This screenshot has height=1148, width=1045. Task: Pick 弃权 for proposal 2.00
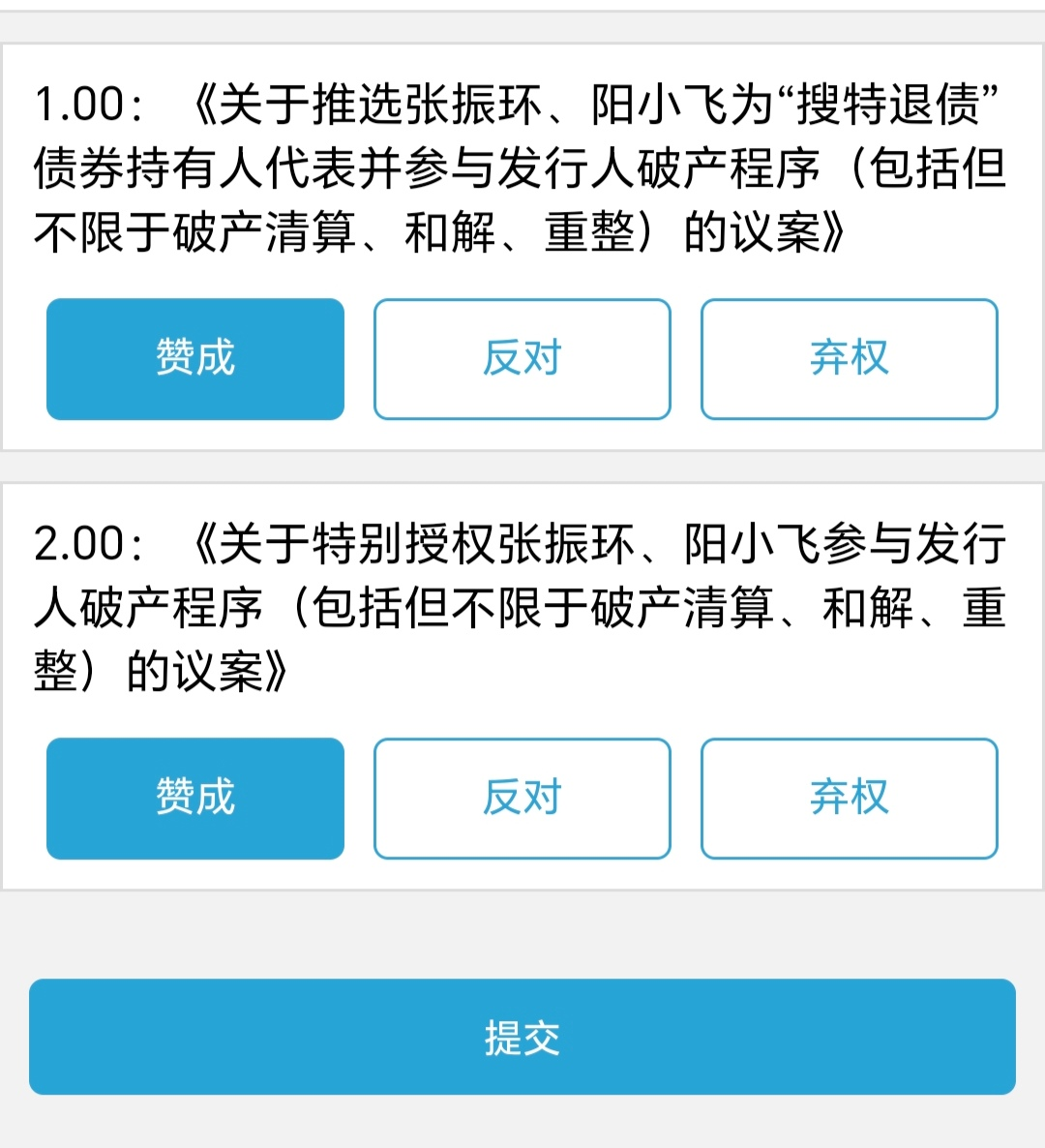(x=849, y=799)
